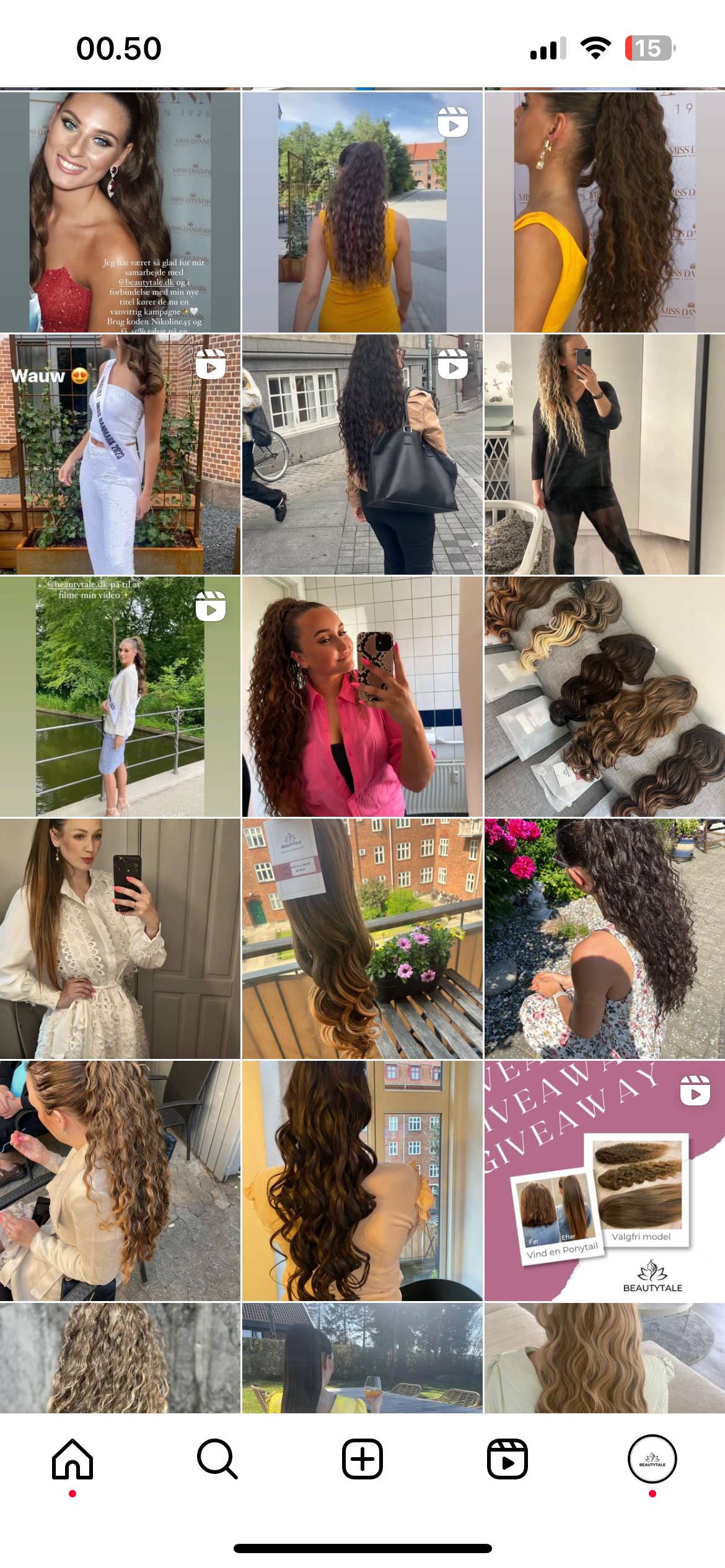Open the Search and explore tab
Image resolution: width=725 pixels, height=1568 pixels.
pos(217,1459)
